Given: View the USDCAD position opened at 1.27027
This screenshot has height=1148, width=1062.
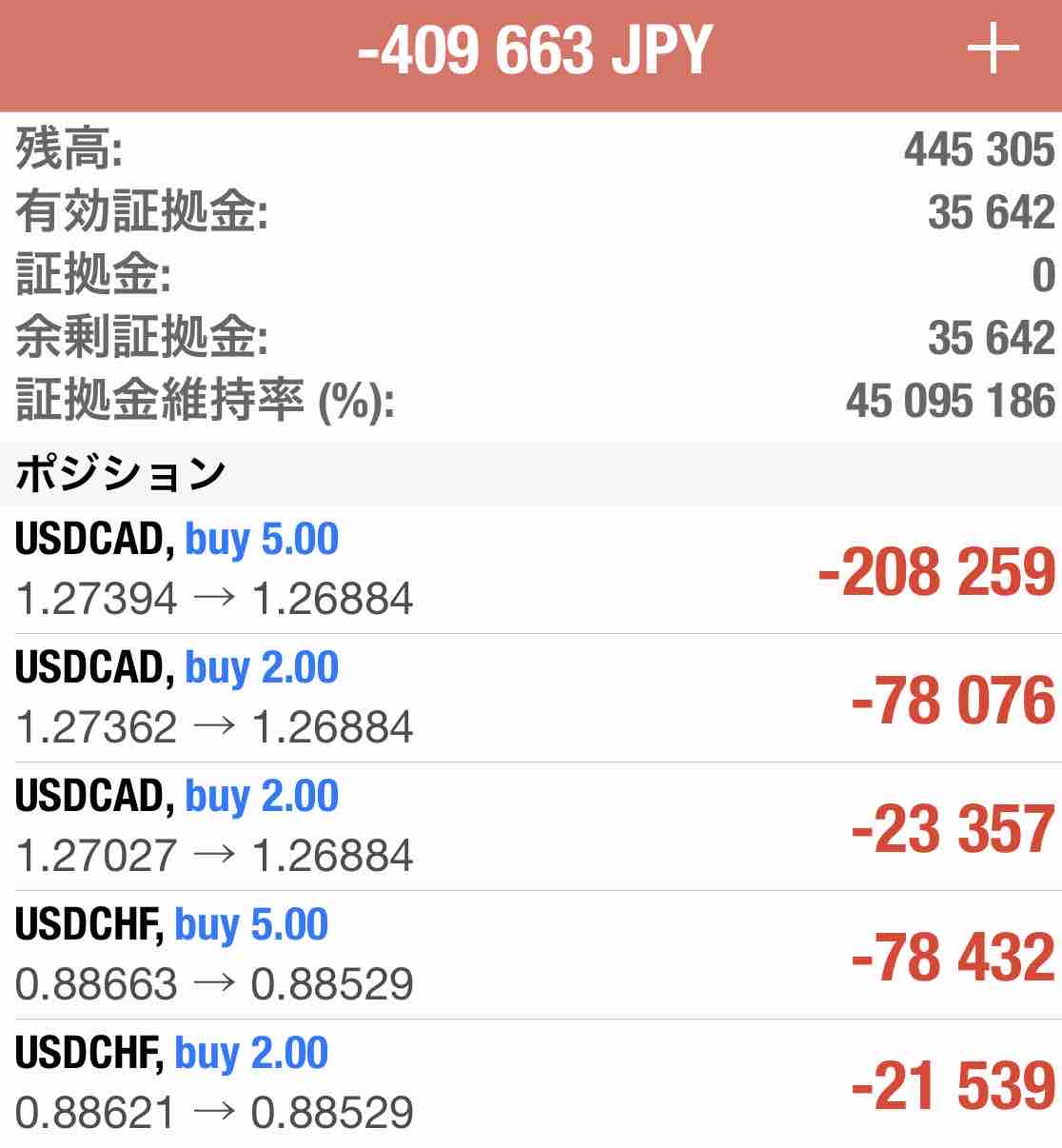Looking at the screenshot, I should 531,826.
